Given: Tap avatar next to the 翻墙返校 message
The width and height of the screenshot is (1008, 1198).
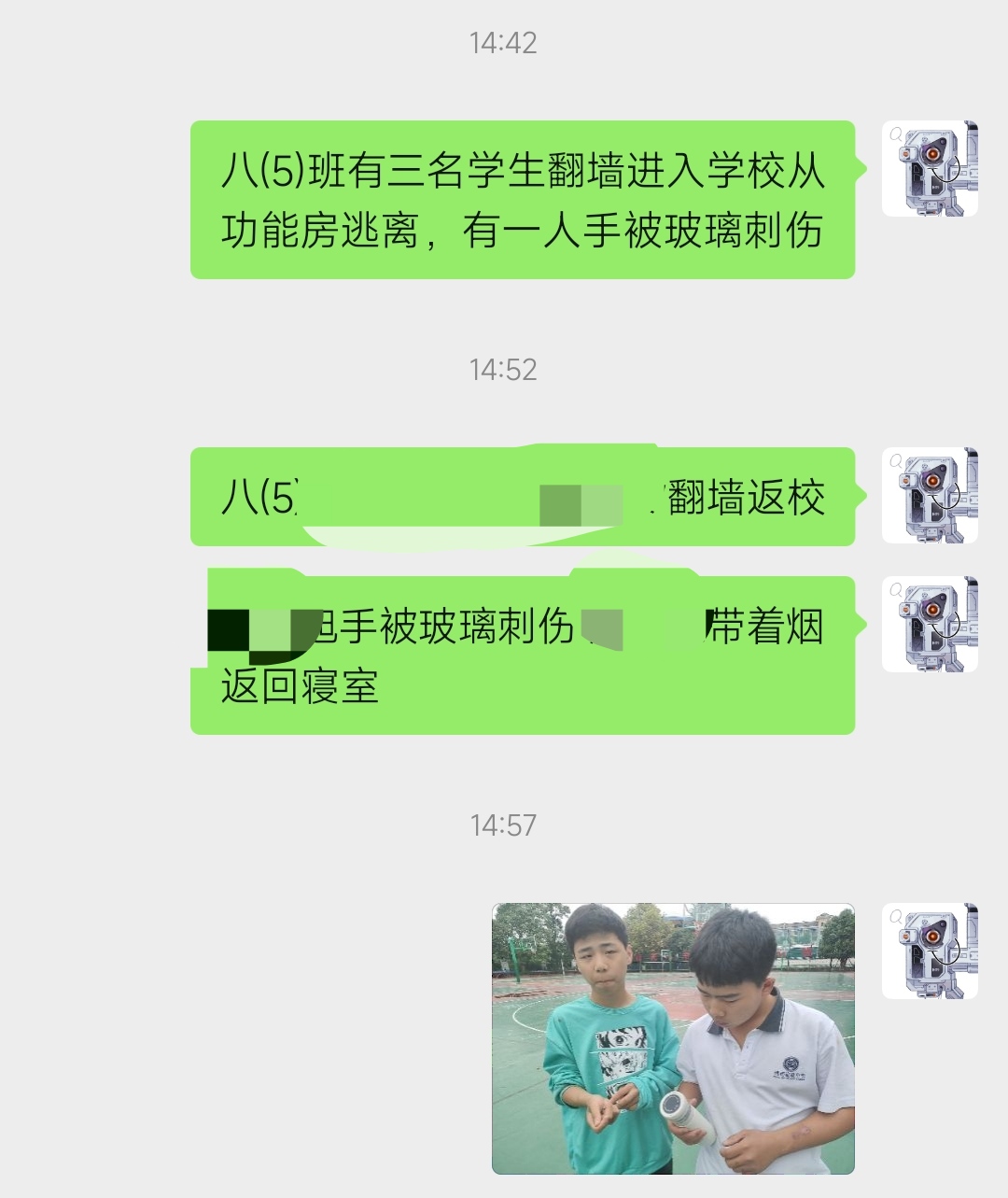Looking at the screenshot, I should coord(930,496).
